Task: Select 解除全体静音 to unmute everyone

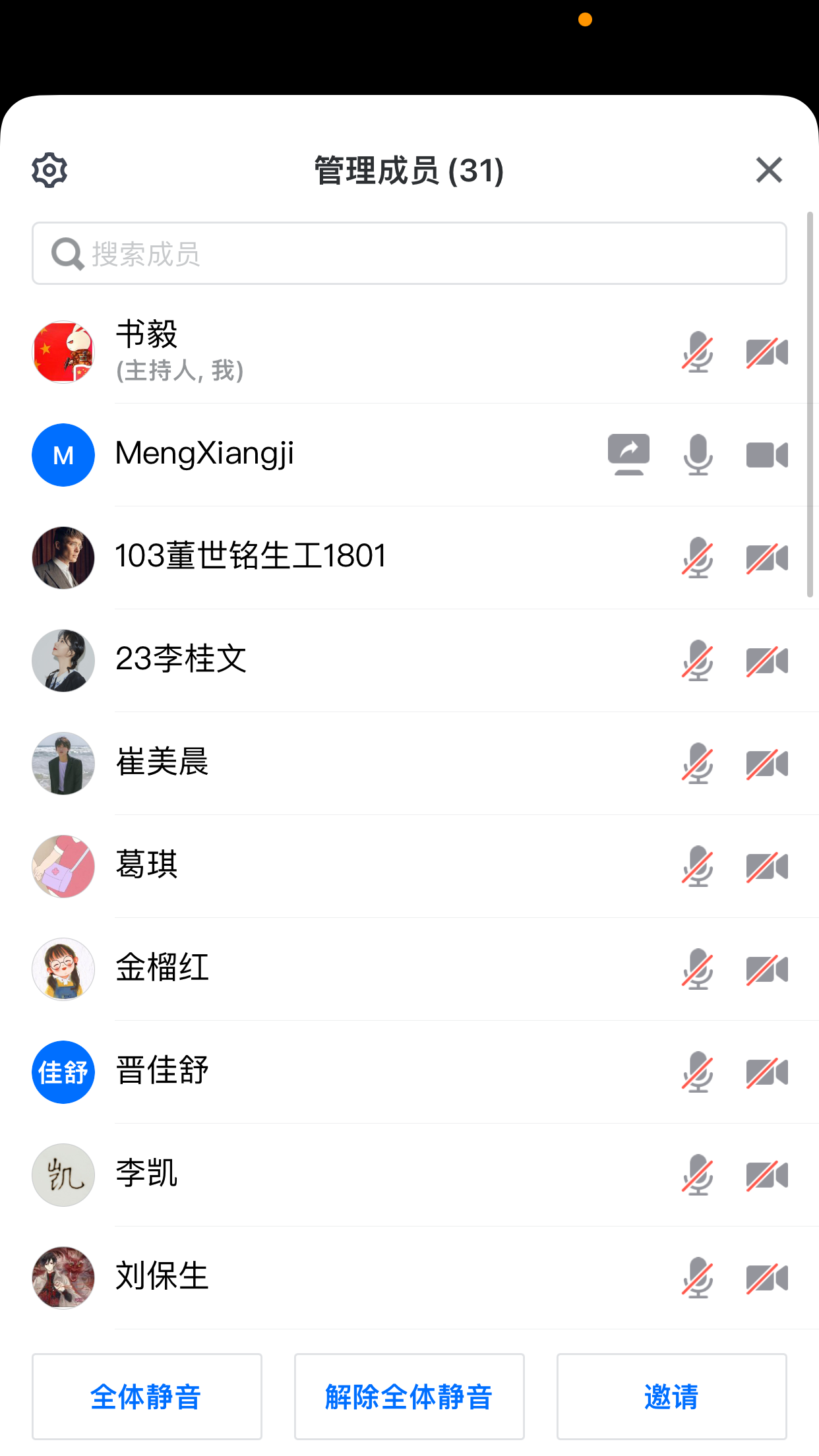Action: (409, 1396)
